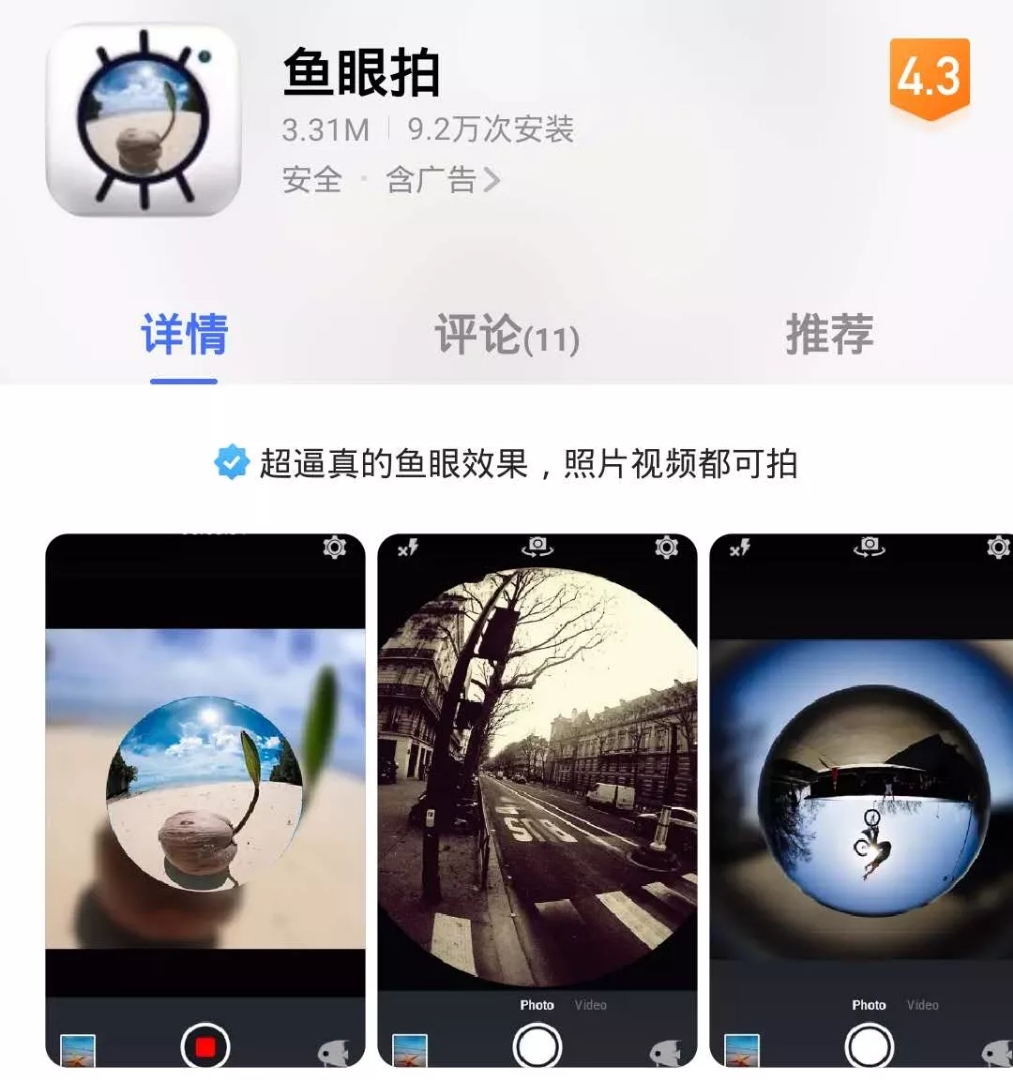Open the 推荐 tab
This screenshot has height=1080, width=1013.
coord(829,335)
